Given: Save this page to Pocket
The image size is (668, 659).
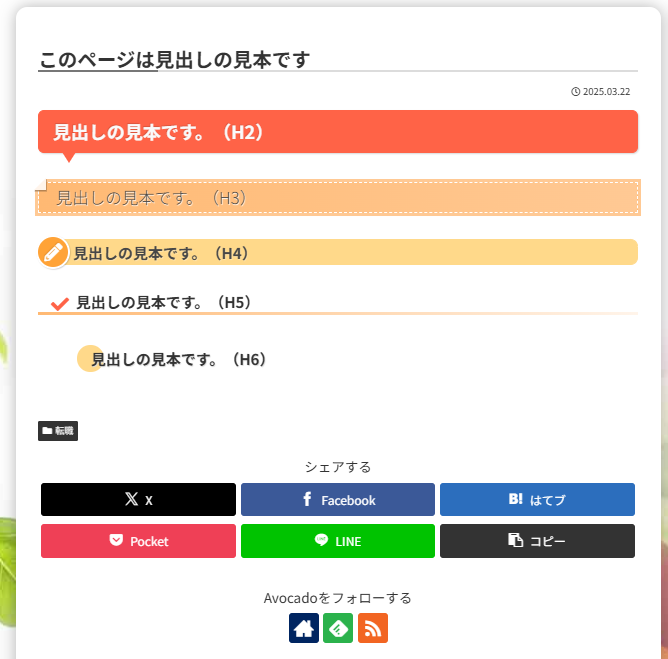Looking at the screenshot, I should 138,541.
